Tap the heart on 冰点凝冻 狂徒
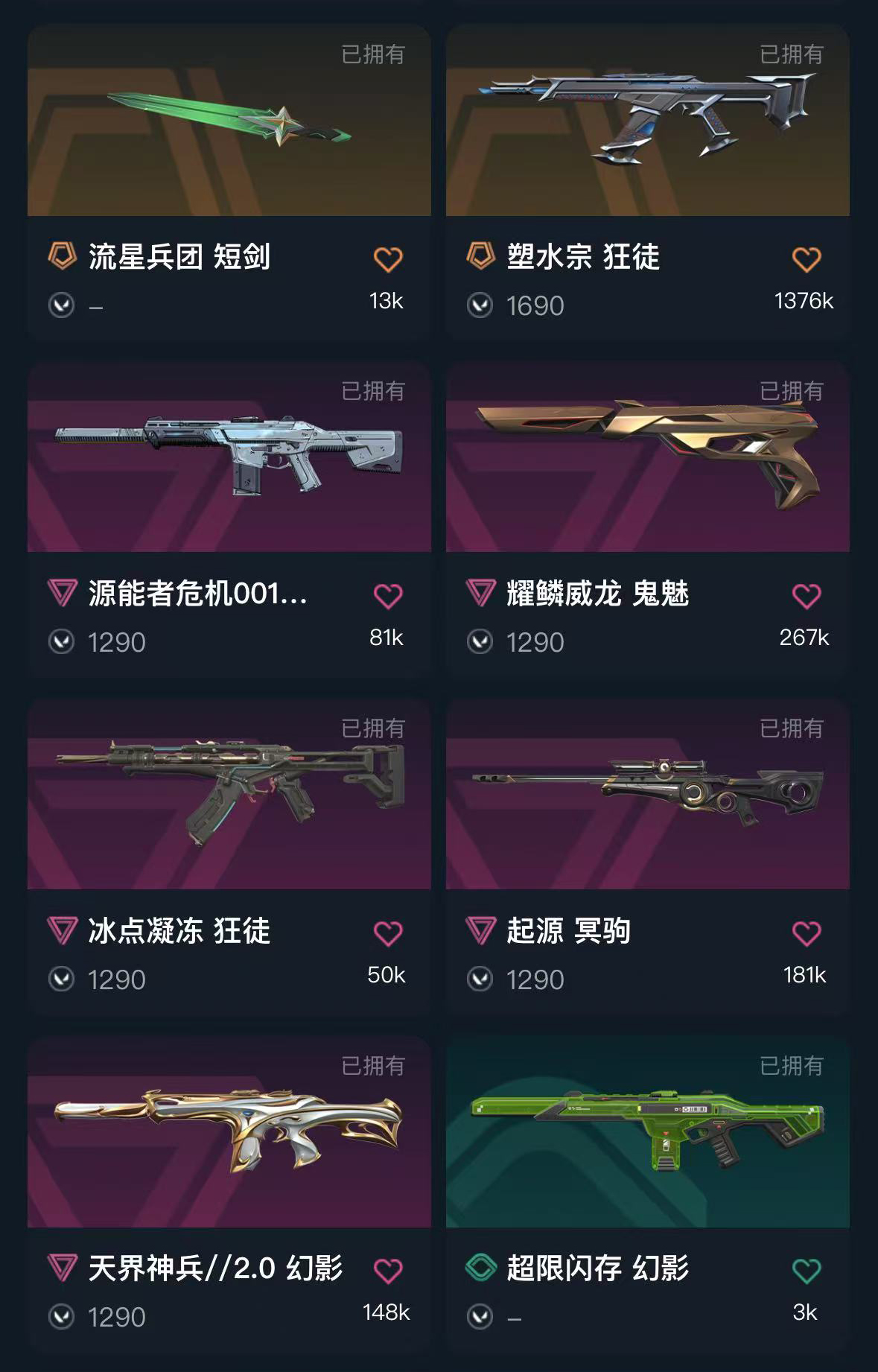The image size is (878, 1372). [387, 933]
